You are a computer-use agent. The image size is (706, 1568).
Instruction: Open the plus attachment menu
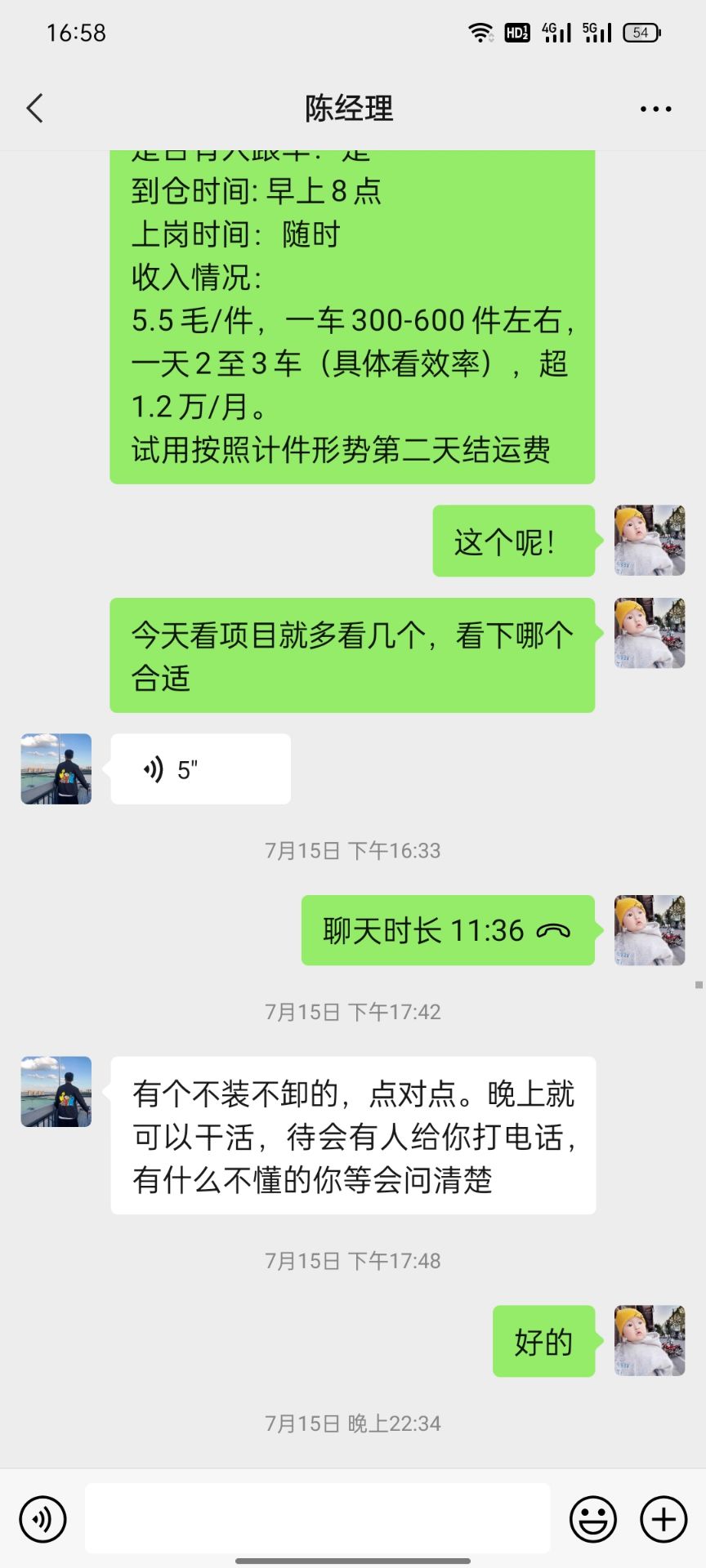[664, 1519]
